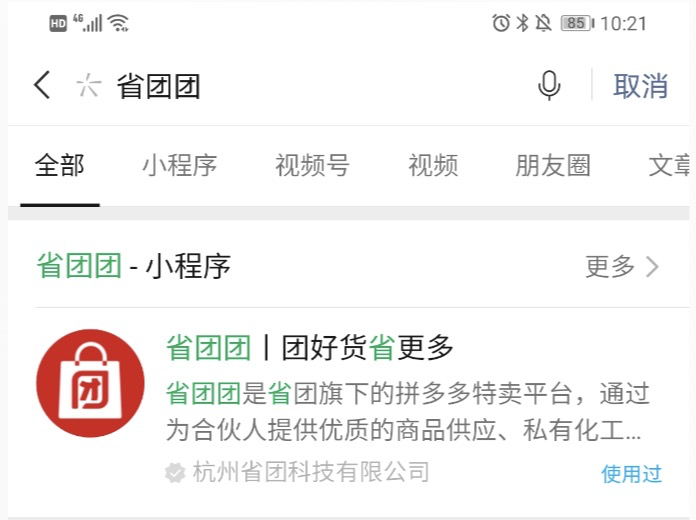Switch to the 文章 tab
The width and height of the screenshot is (696, 520).
pos(668,166)
